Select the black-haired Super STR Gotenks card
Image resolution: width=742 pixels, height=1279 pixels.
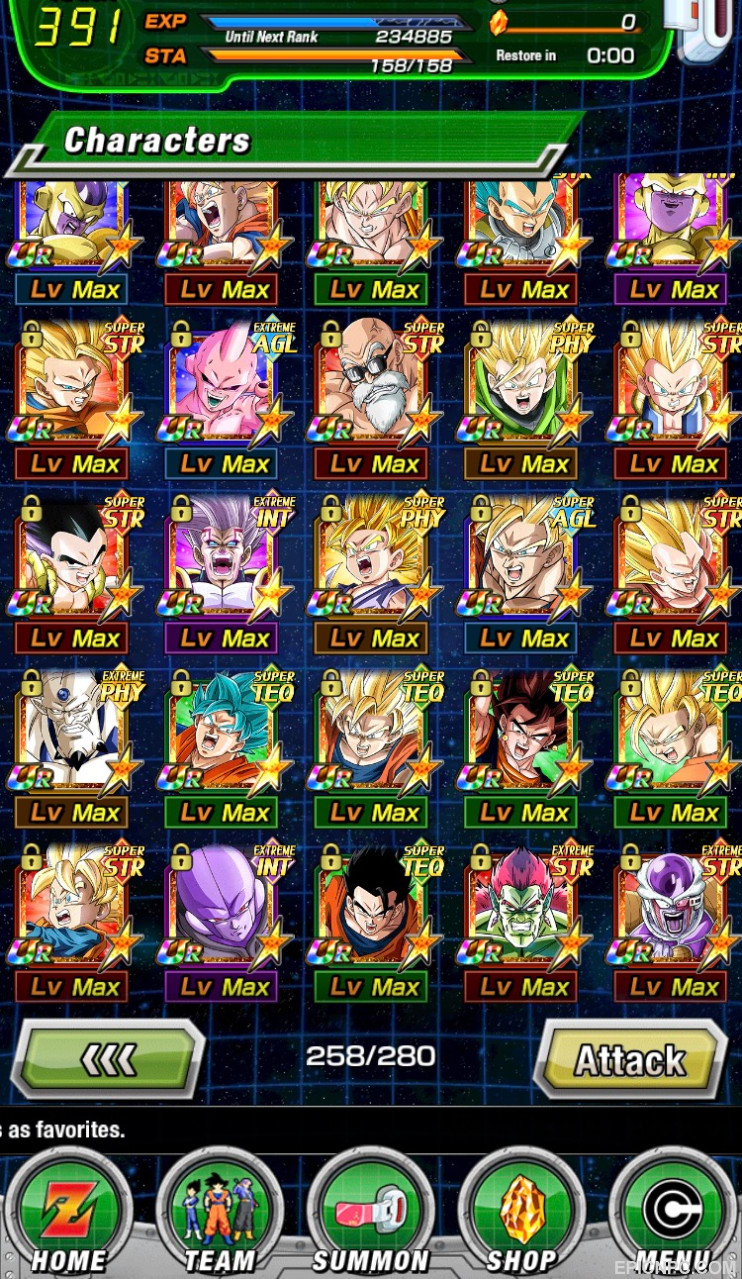click(x=71, y=572)
